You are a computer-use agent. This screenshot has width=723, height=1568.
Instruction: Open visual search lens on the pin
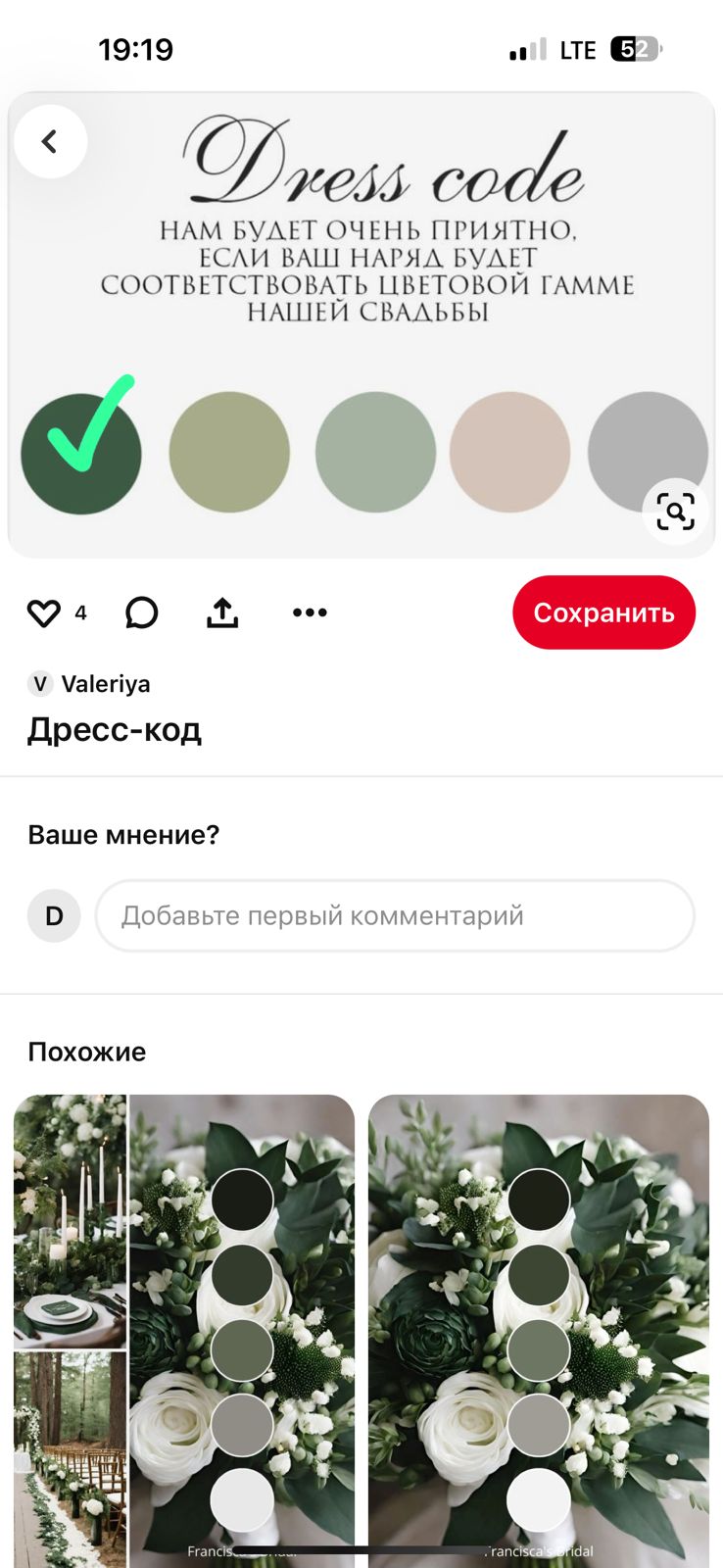click(x=675, y=511)
